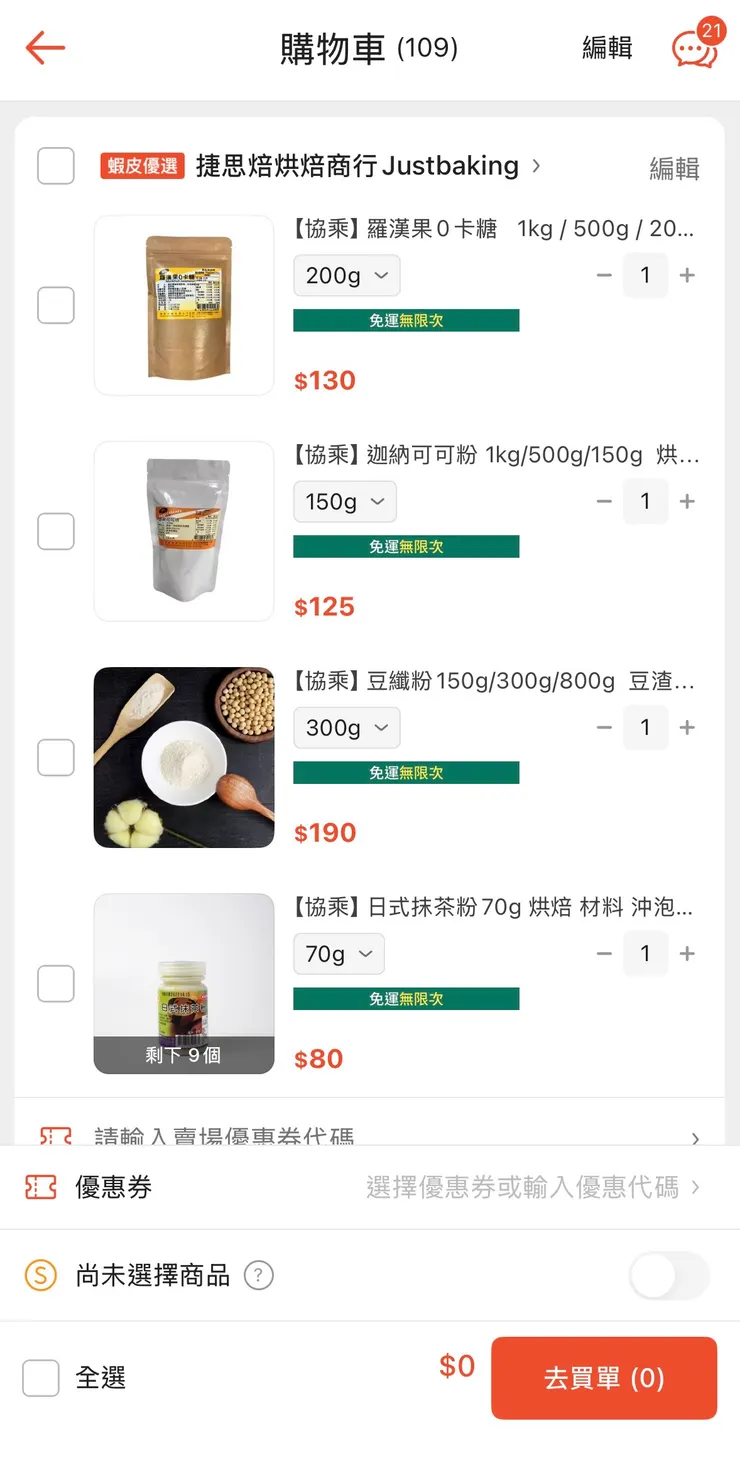The height and width of the screenshot is (1468, 740).
Task: Open the chat messages icon
Action: click(695, 47)
